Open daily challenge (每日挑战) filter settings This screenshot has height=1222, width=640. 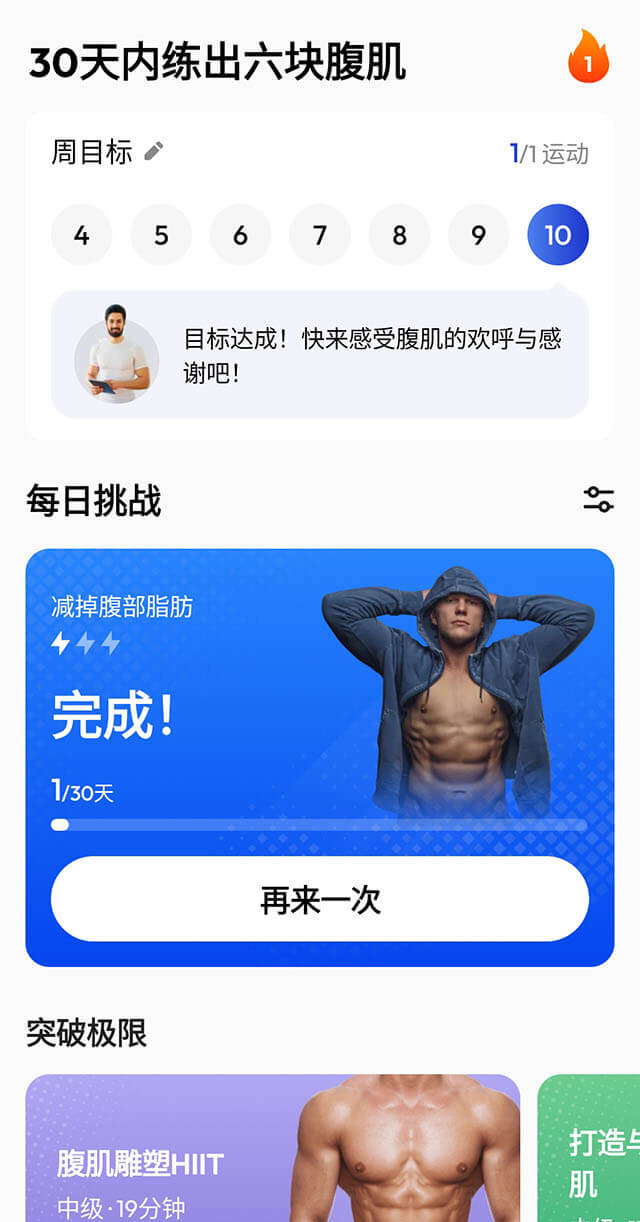598,500
